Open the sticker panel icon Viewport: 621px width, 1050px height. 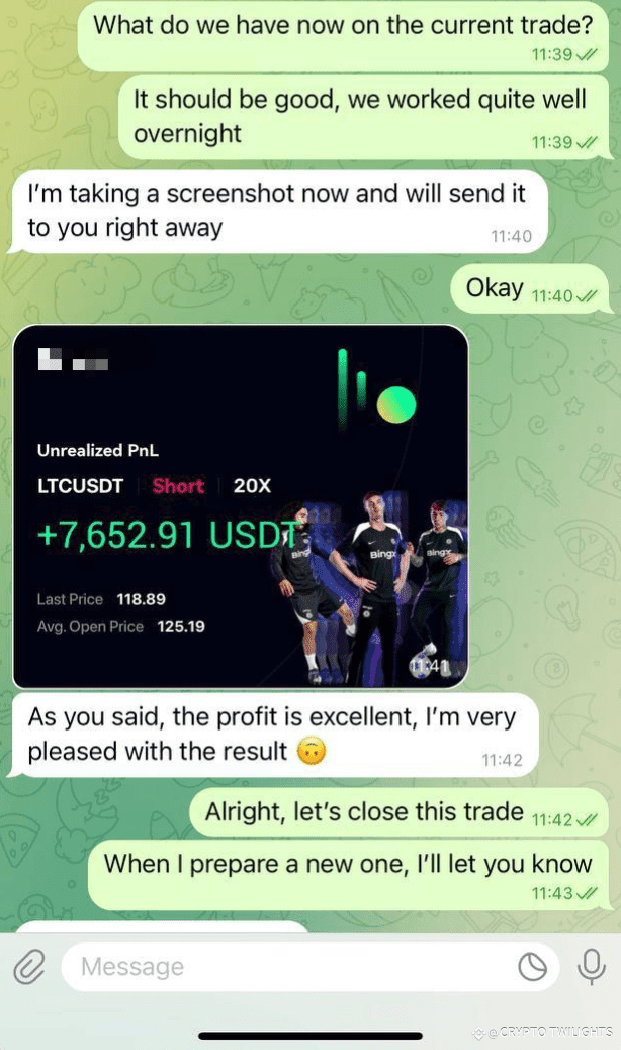click(x=533, y=966)
